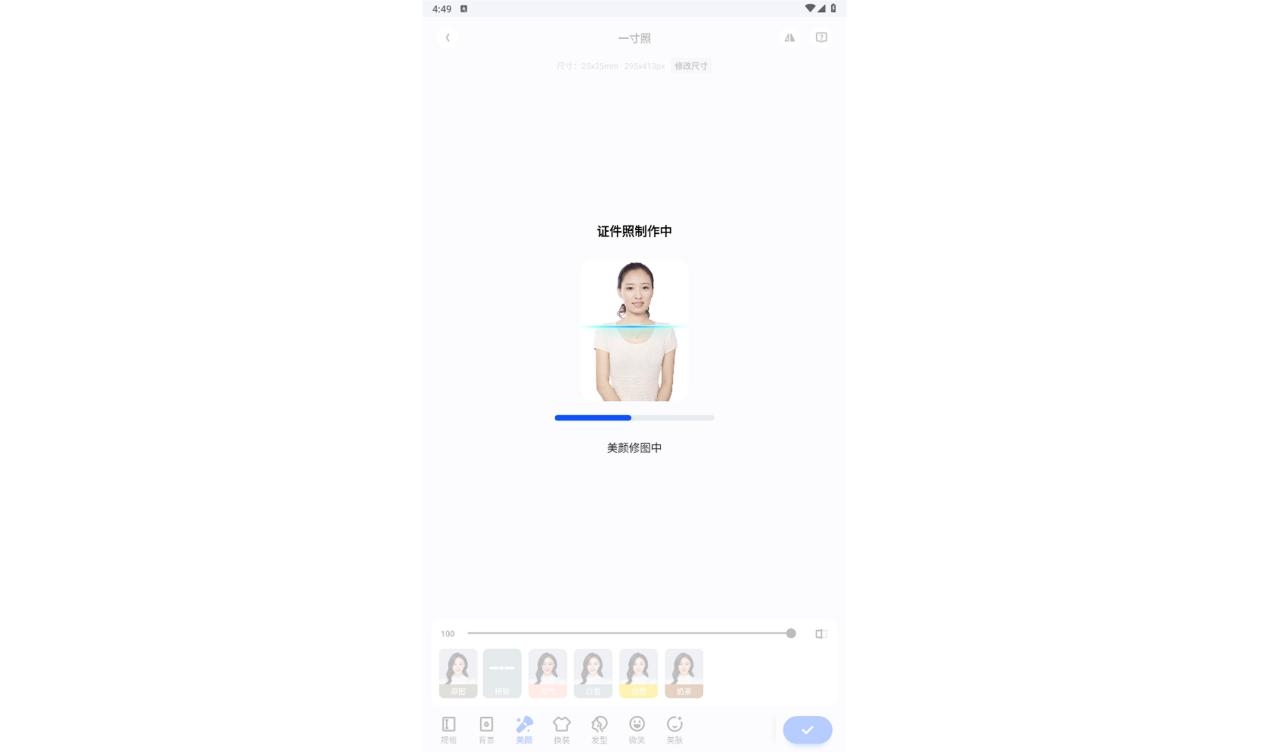The width and height of the screenshot is (1269, 752).
Task: Flip the photo with the mirror icon
Action: pos(789,38)
